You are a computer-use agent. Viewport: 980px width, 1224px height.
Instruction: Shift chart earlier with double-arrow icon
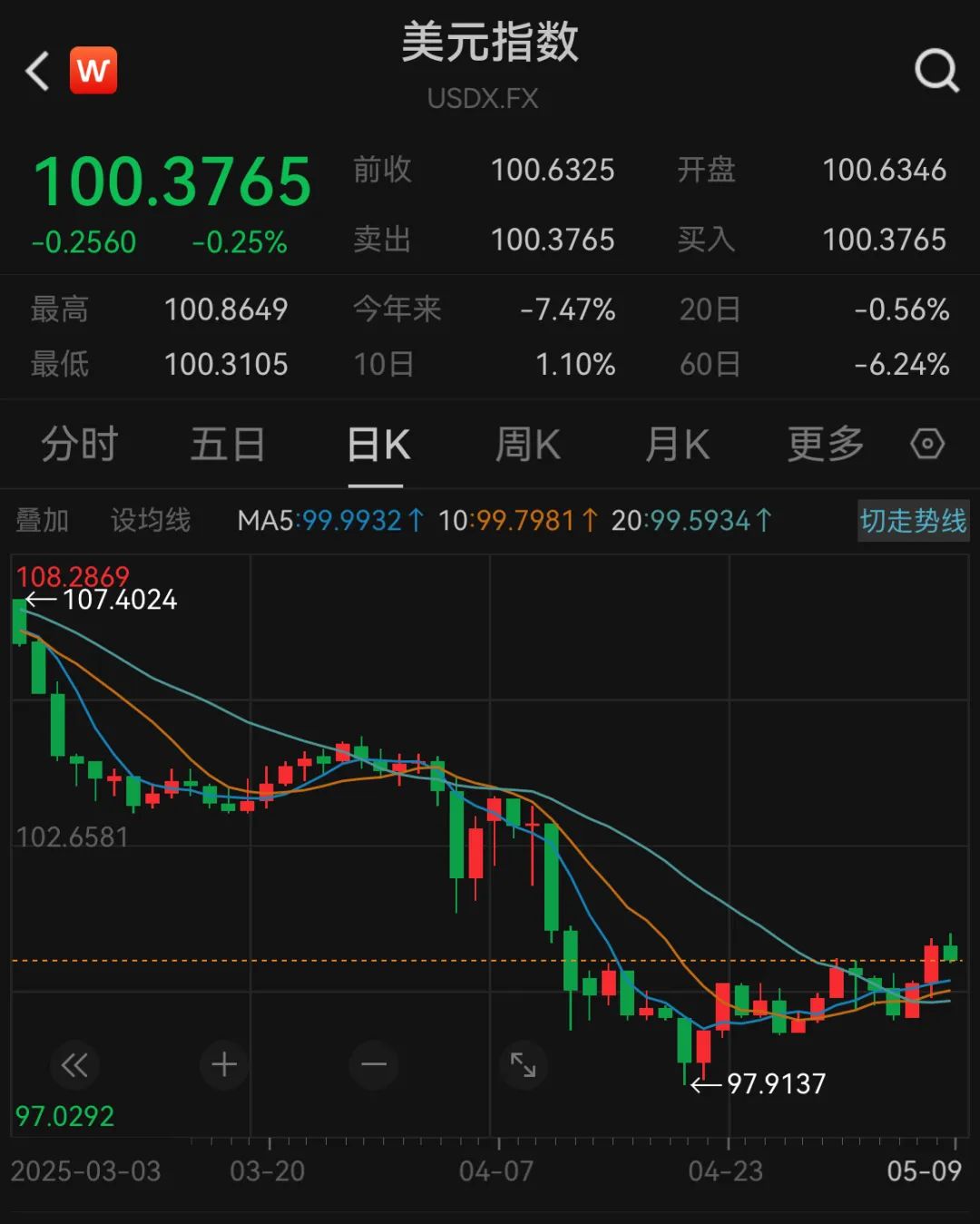point(74,1064)
